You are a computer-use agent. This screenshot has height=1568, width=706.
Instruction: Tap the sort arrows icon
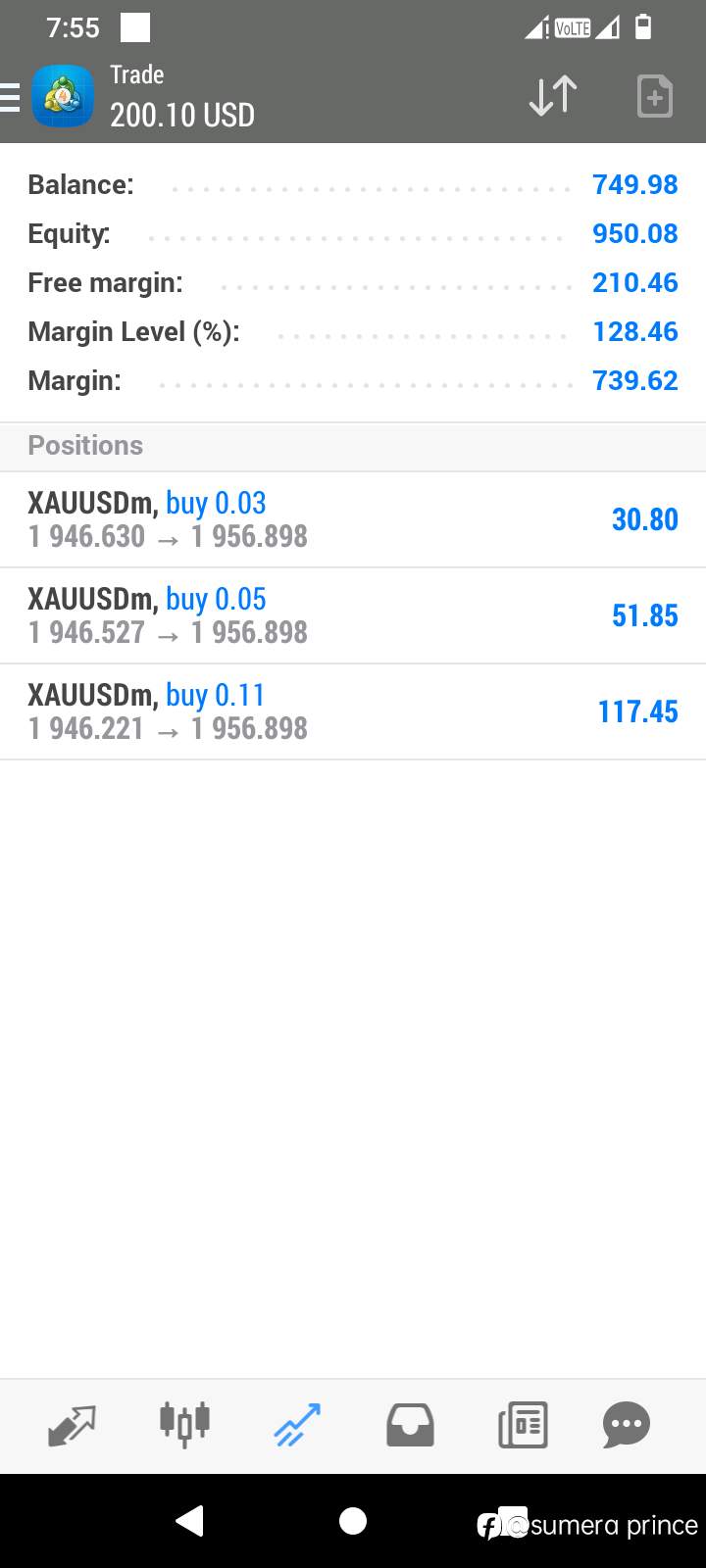pyautogui.click(x=552, y=96)
